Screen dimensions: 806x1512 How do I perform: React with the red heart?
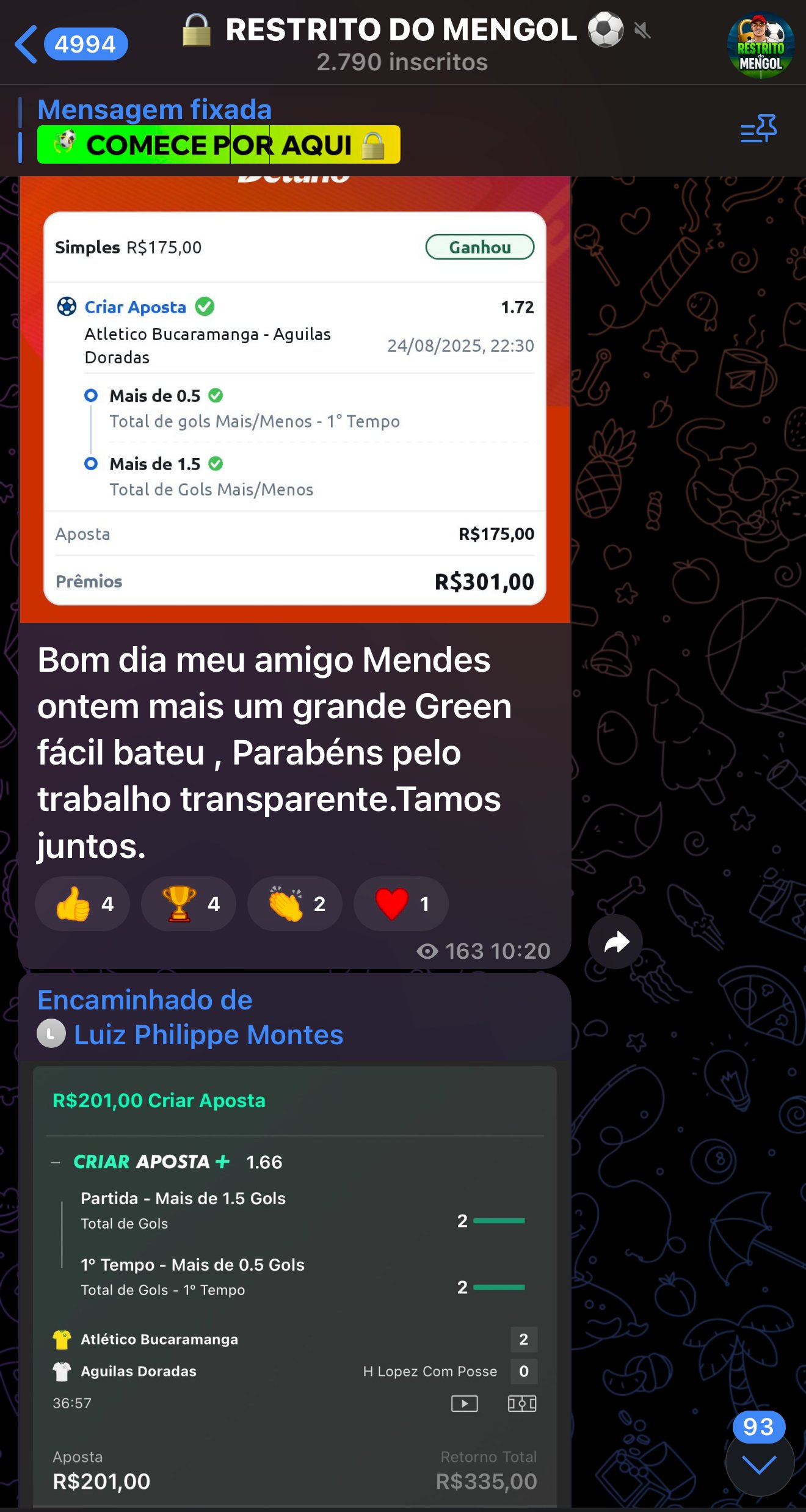pos(401,904)
